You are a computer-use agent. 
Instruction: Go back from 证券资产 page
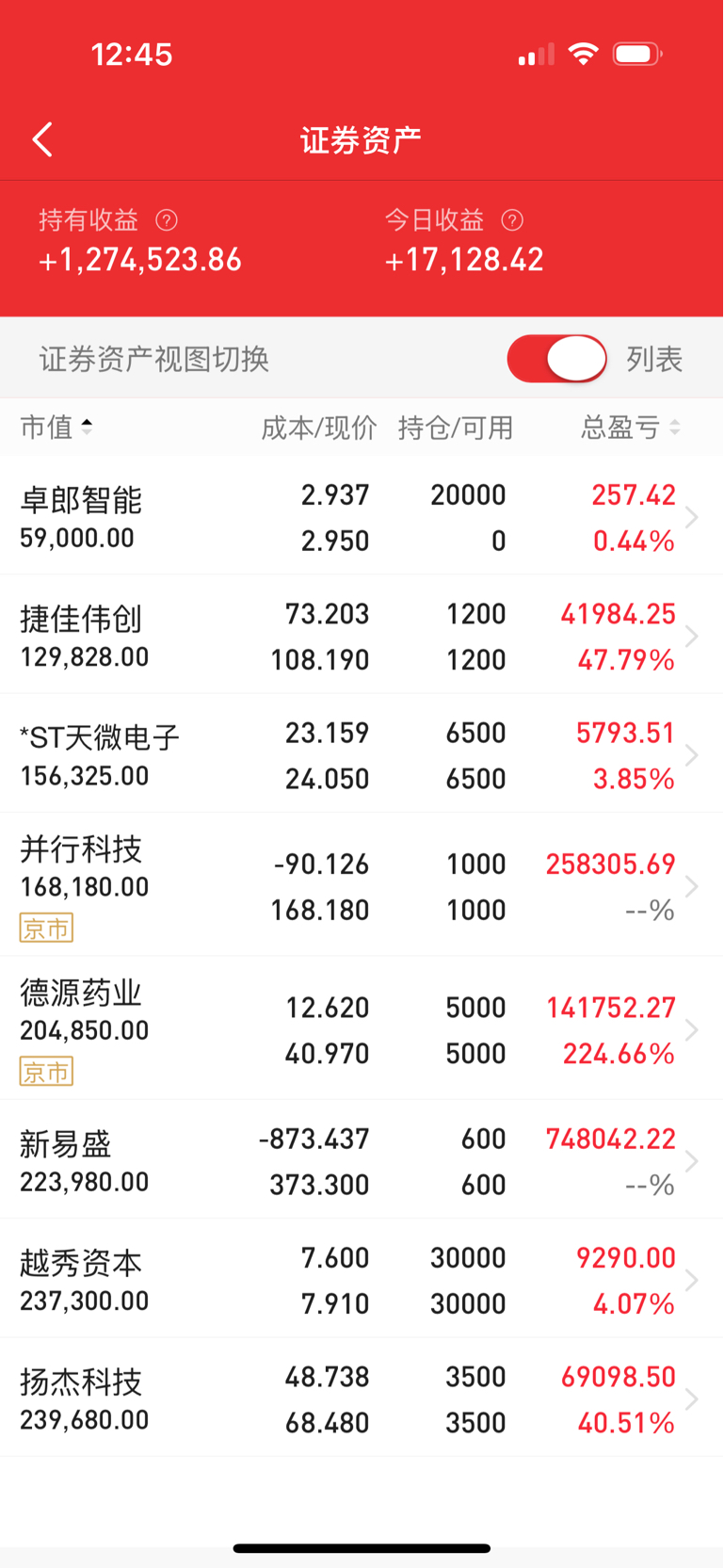pyautogui.click(x=42, y=139)
